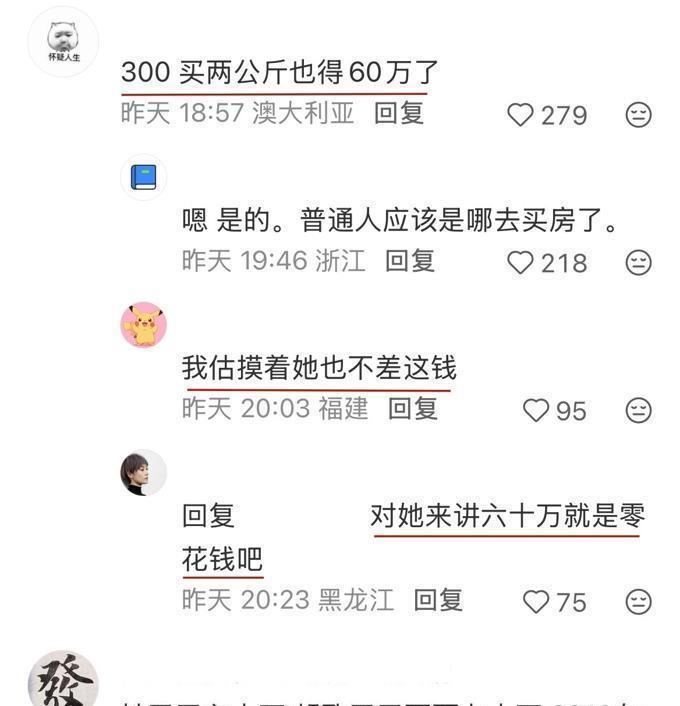Open the Pikachu avatar's profile
Viewport: 680px width, 706px height.
(x=143, y=325)
